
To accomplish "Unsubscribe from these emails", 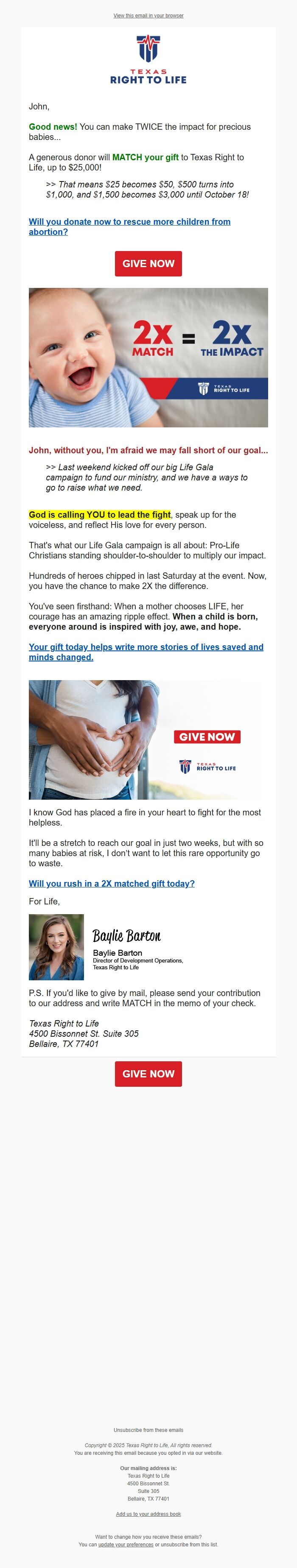I will pos(148,1430).
